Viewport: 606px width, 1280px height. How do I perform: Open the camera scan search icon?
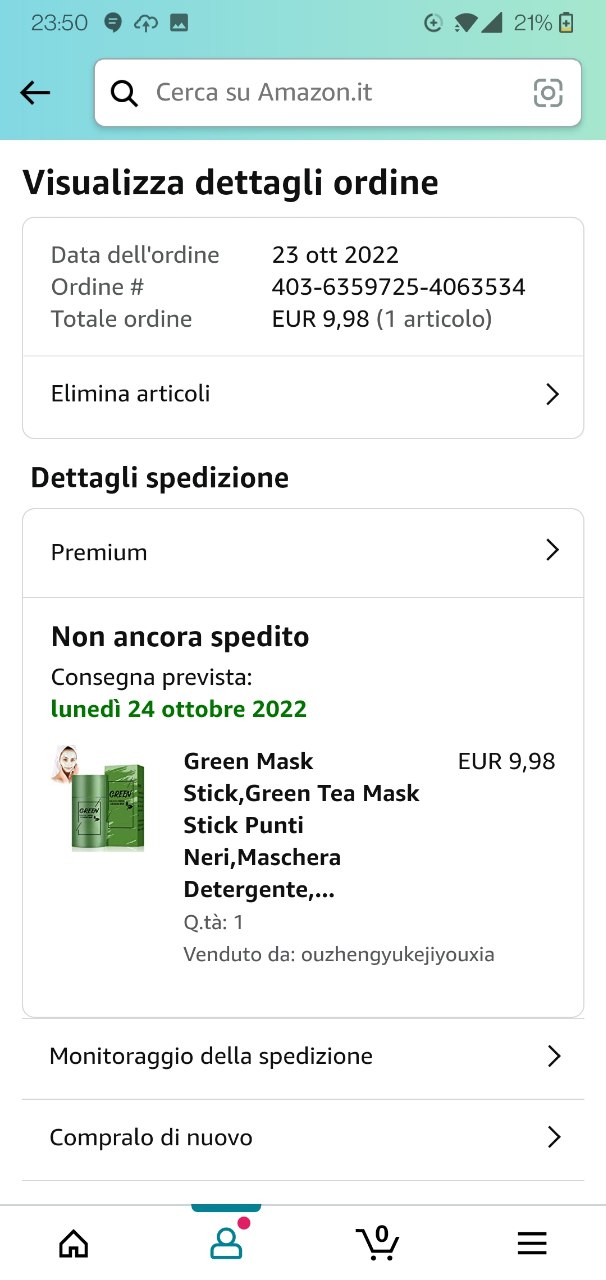coord(548,93)
